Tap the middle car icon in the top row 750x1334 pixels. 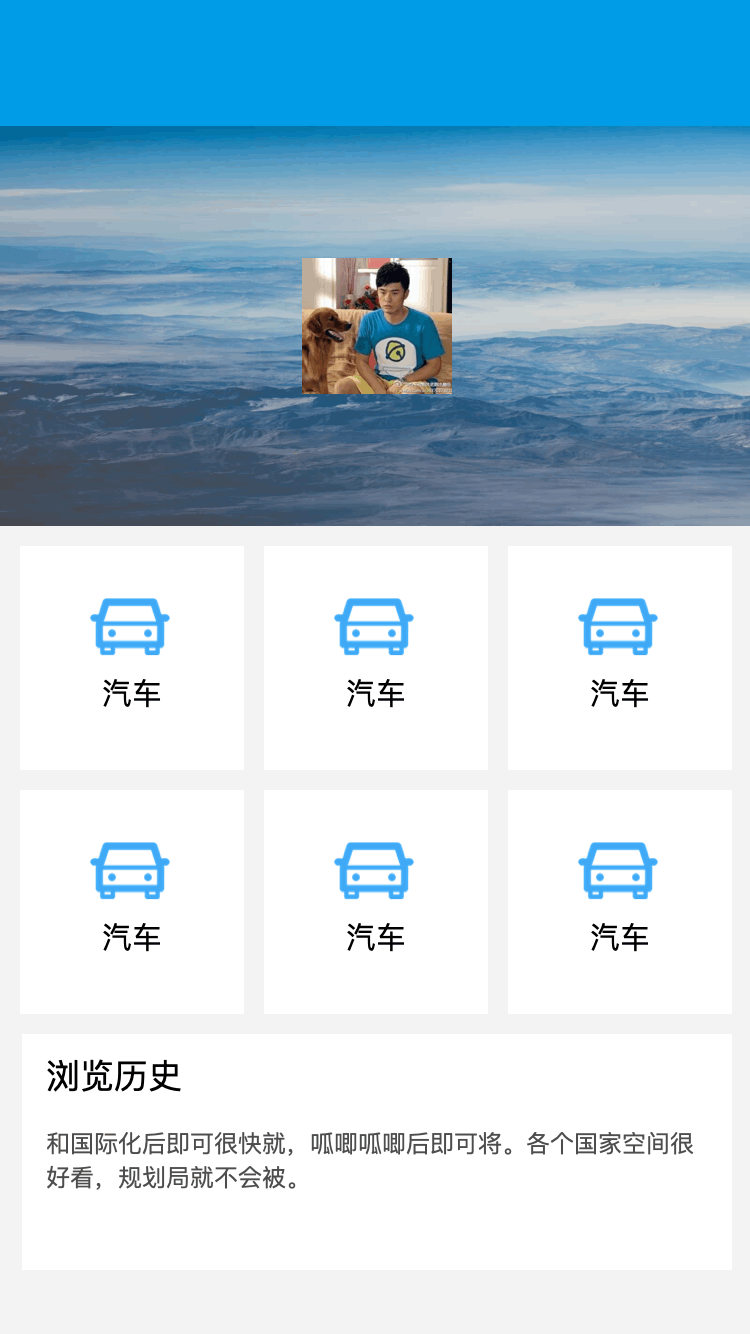coord(375,625)
